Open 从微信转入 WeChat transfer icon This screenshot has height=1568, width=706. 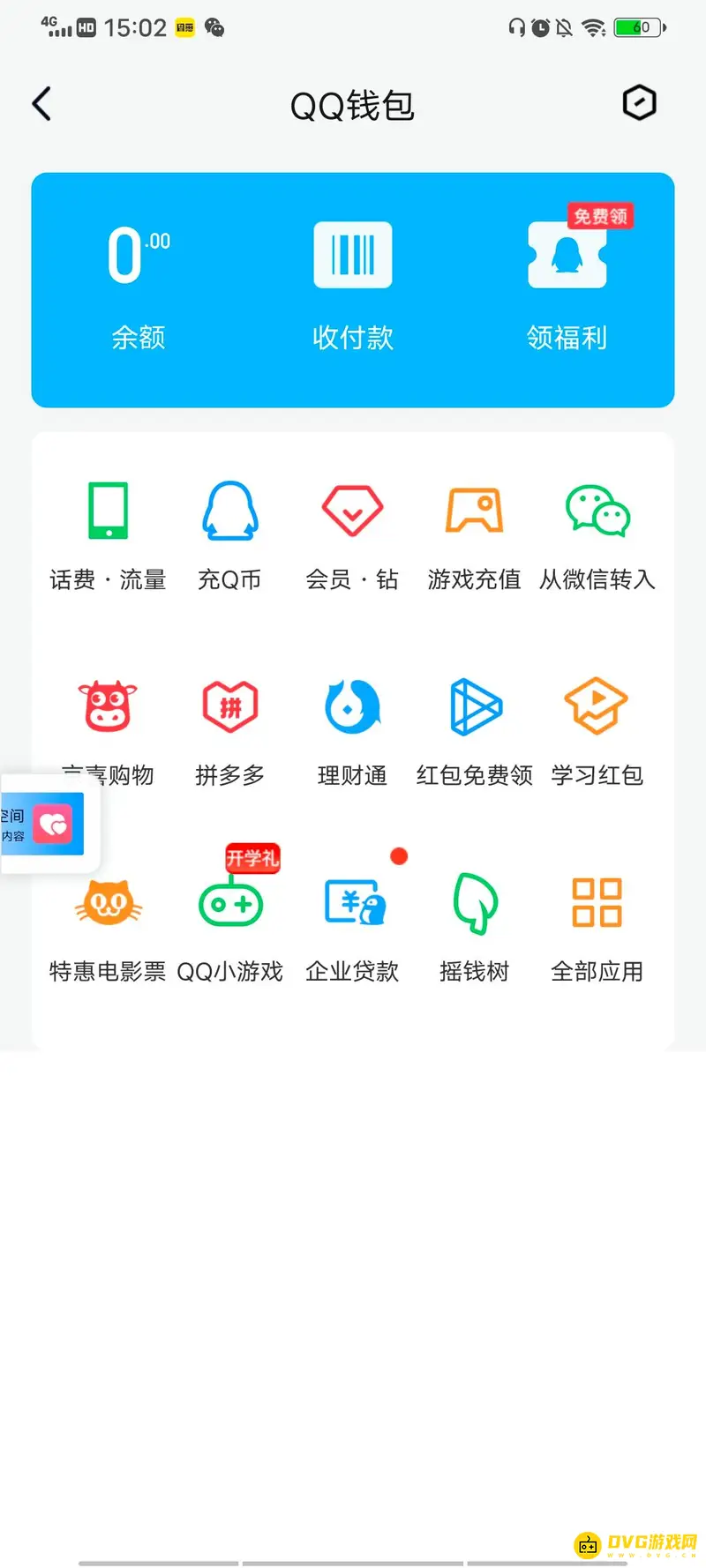597,510
